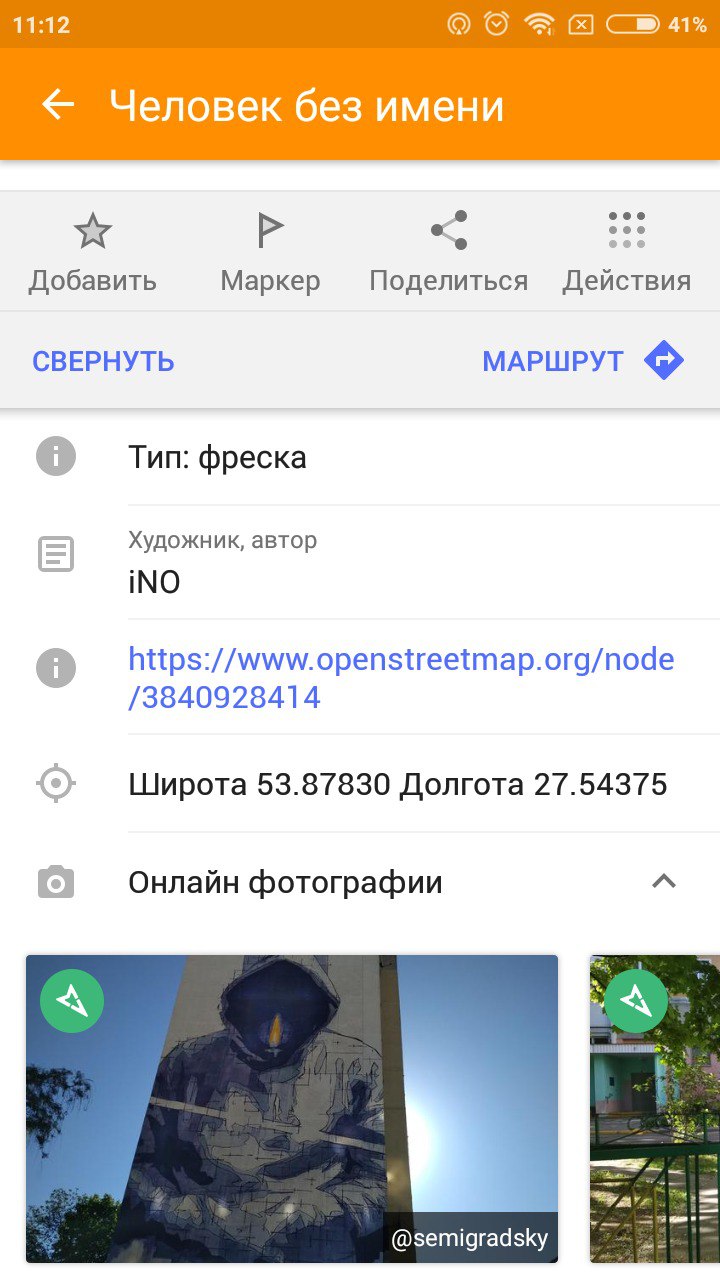Tap the Широта/Долгота coordinates row
The width and height of the screenshot is (720, 1280).
point(360,784)
